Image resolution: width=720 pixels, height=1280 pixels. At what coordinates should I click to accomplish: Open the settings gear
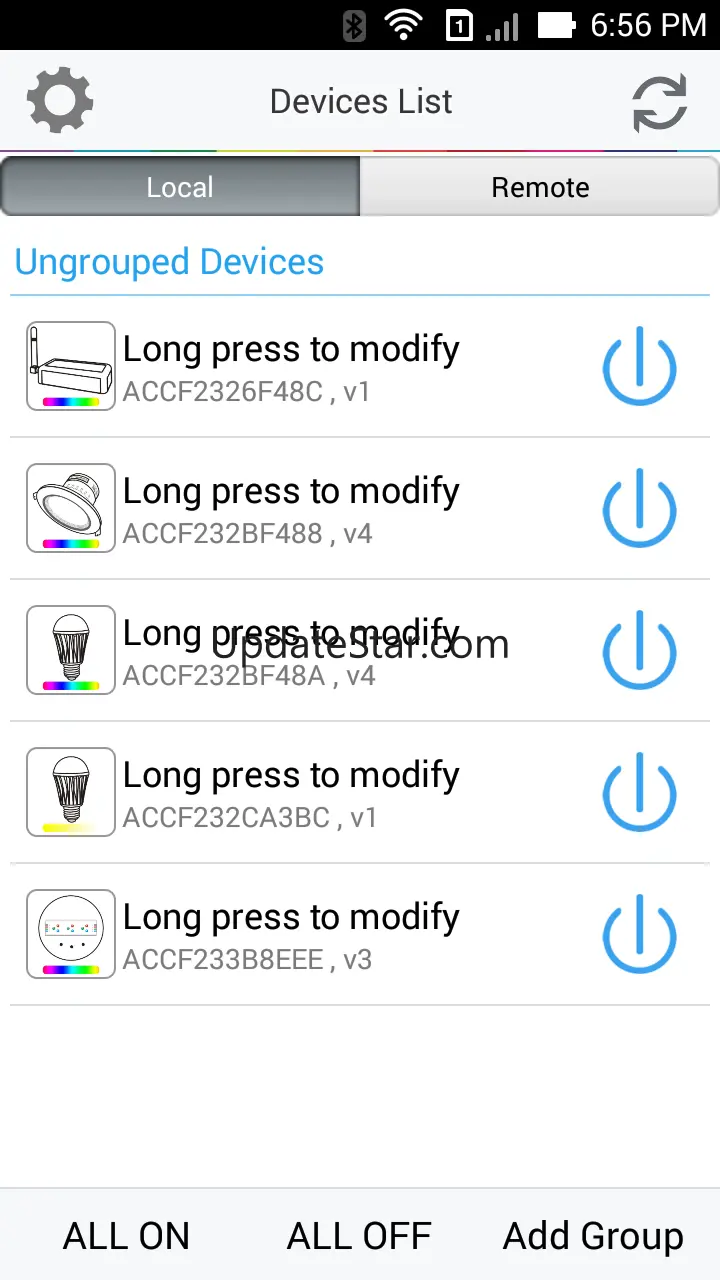click(60, 101)
